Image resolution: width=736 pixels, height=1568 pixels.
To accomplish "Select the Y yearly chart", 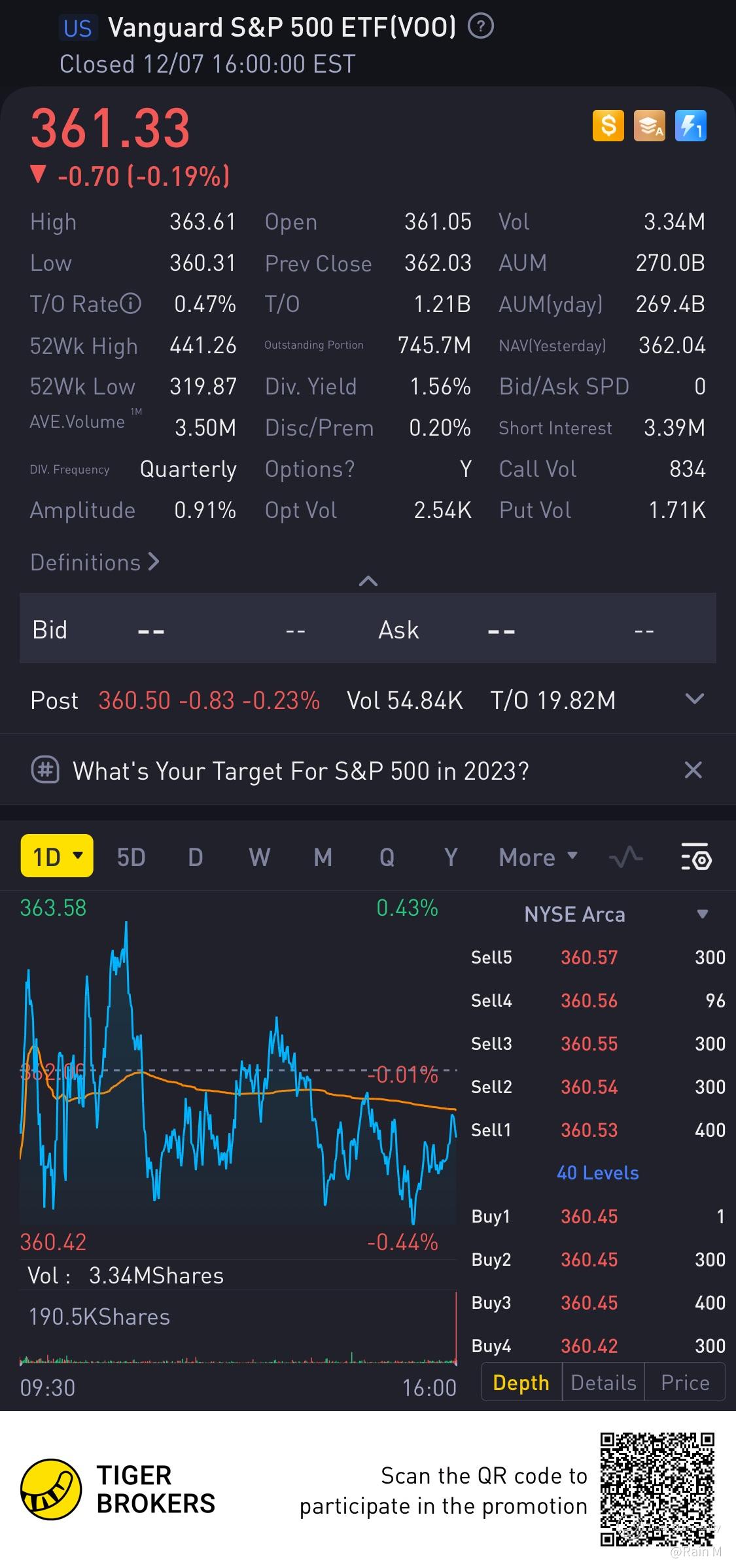I will (451, 857).
